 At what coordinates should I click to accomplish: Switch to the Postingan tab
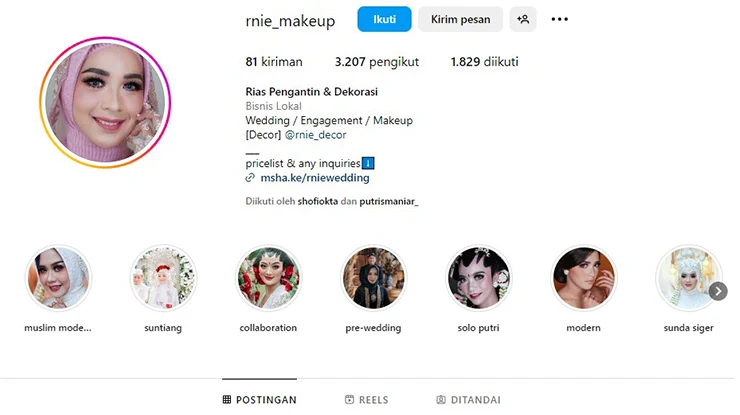259,399
